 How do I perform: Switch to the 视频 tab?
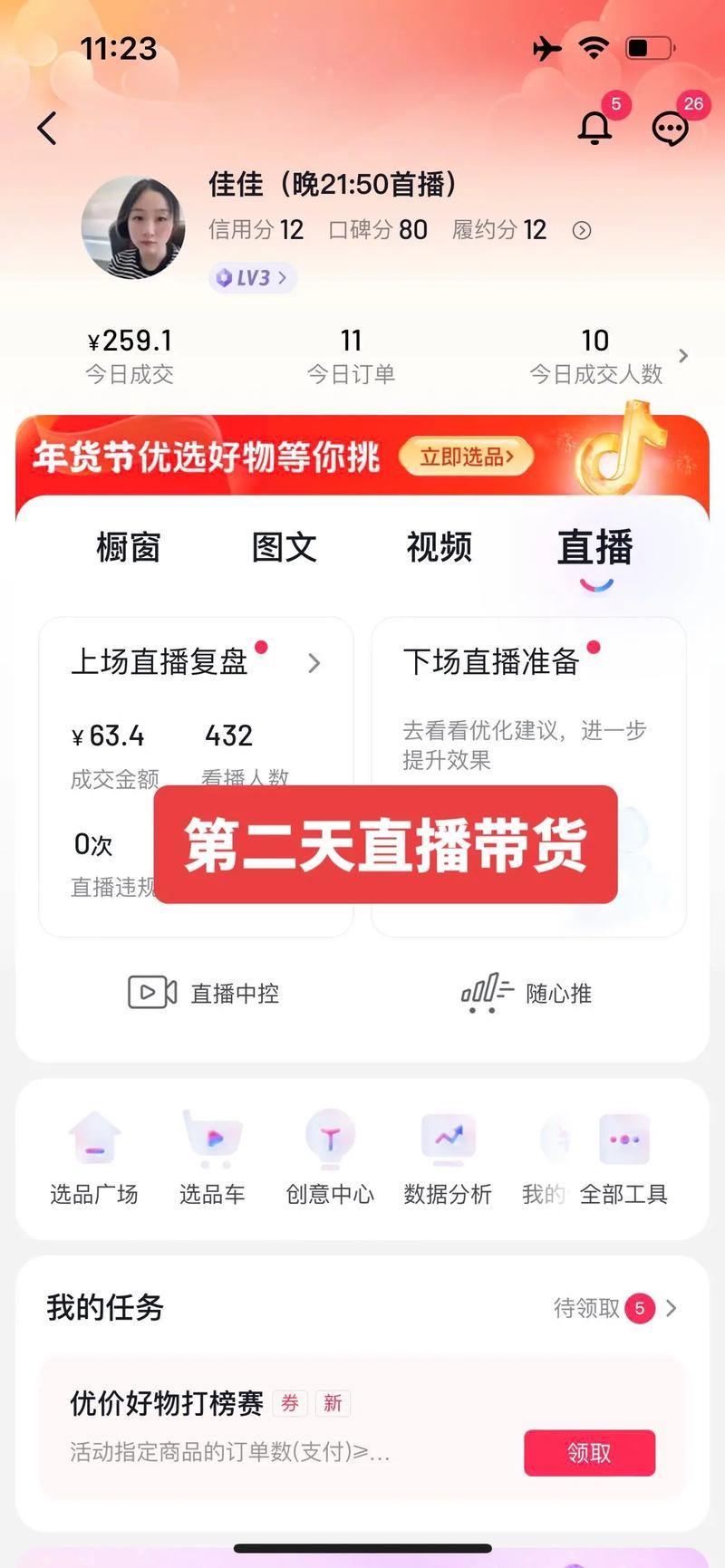point(439,547)
